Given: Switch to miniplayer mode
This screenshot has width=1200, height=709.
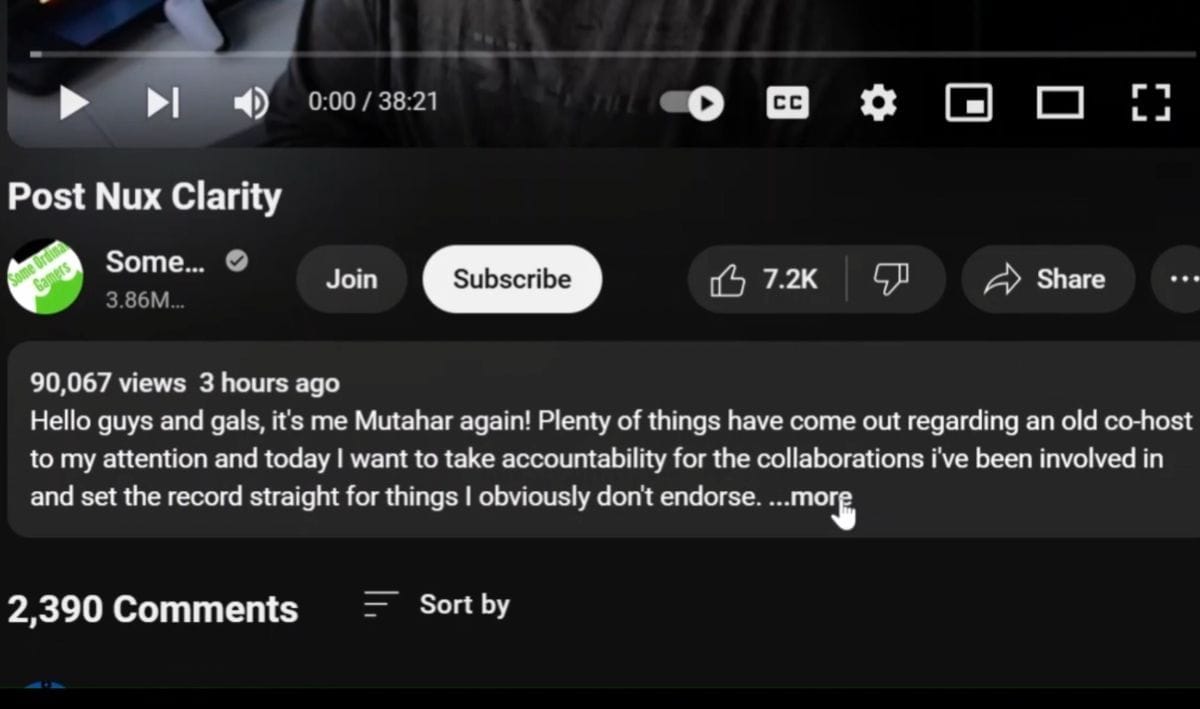Looking at the screenshot, I should pyautogui.click(x=968, y=102).
